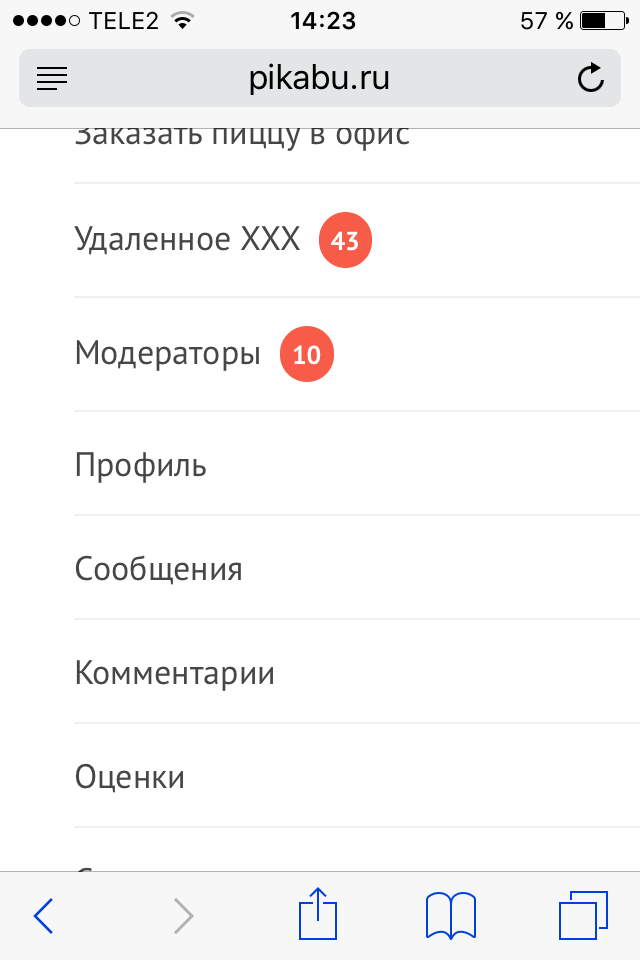Show all open Safari tabs
Screen dimensions: 640x960
pyautogui.click(x=582, y=915)
